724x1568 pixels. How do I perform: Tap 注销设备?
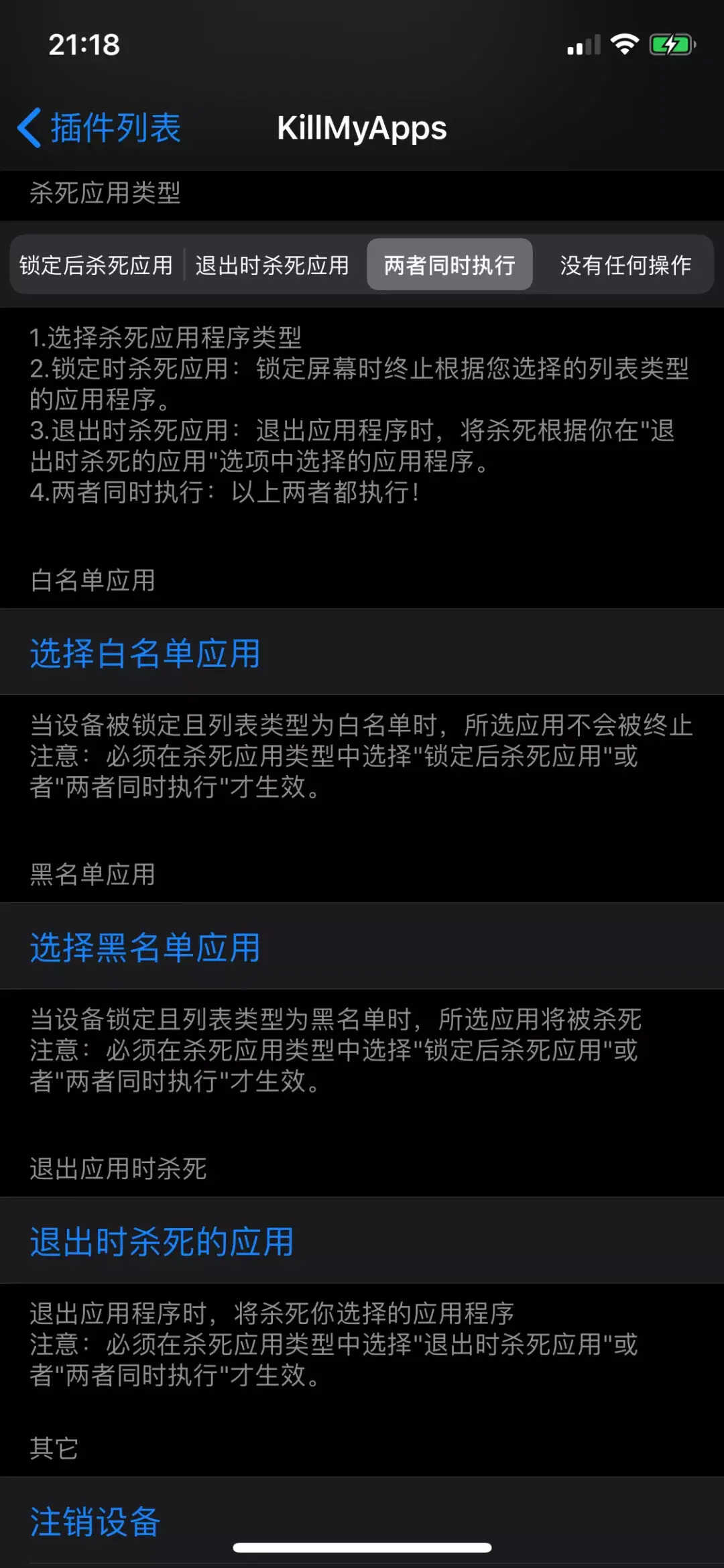tap(362, 1521)
